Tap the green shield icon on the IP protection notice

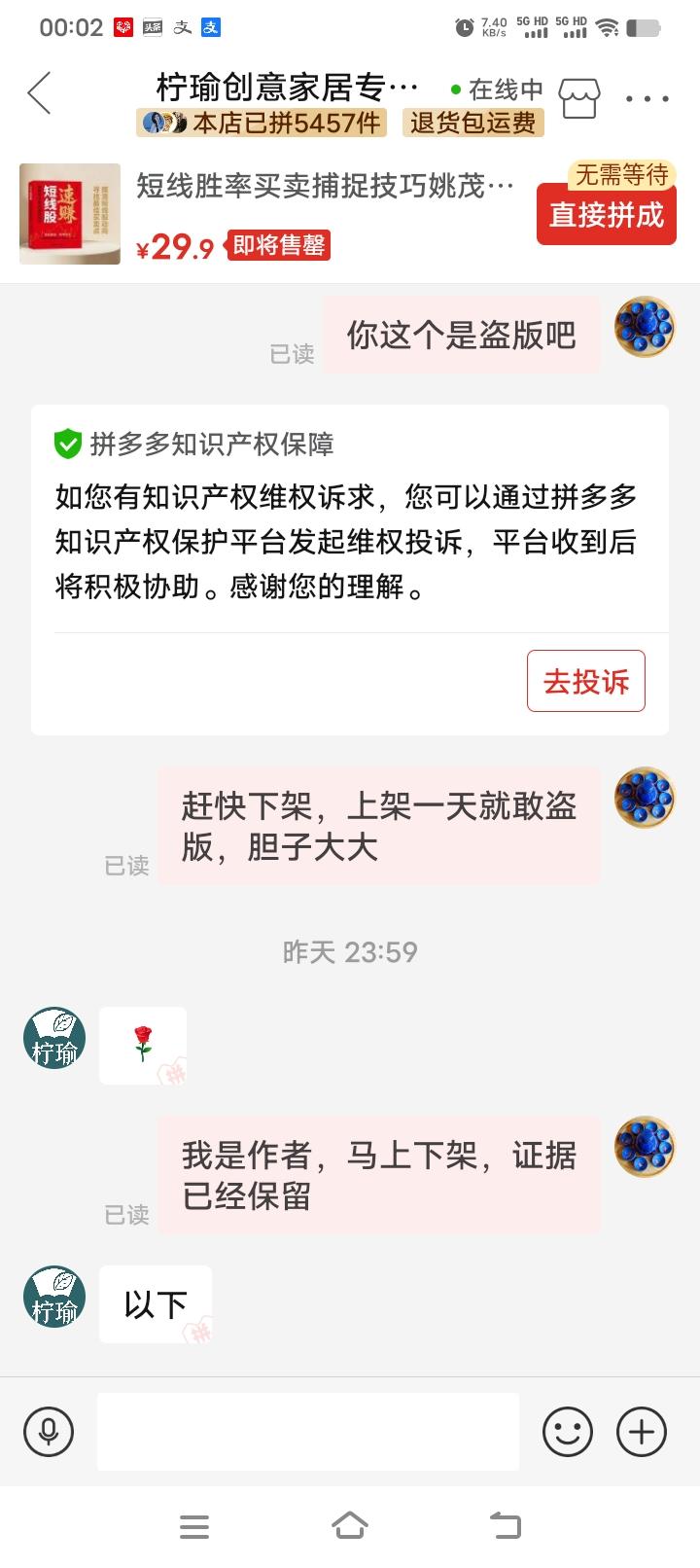66,443
